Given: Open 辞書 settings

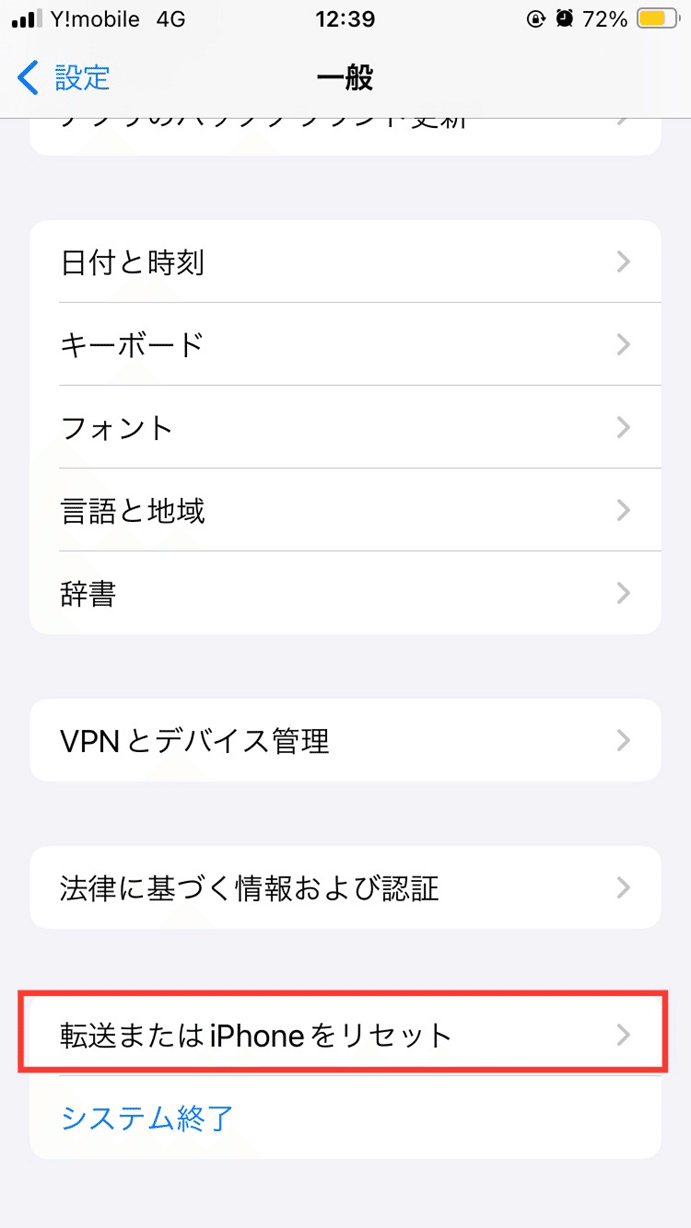Looking at the screenshot, I should [345, 593].
